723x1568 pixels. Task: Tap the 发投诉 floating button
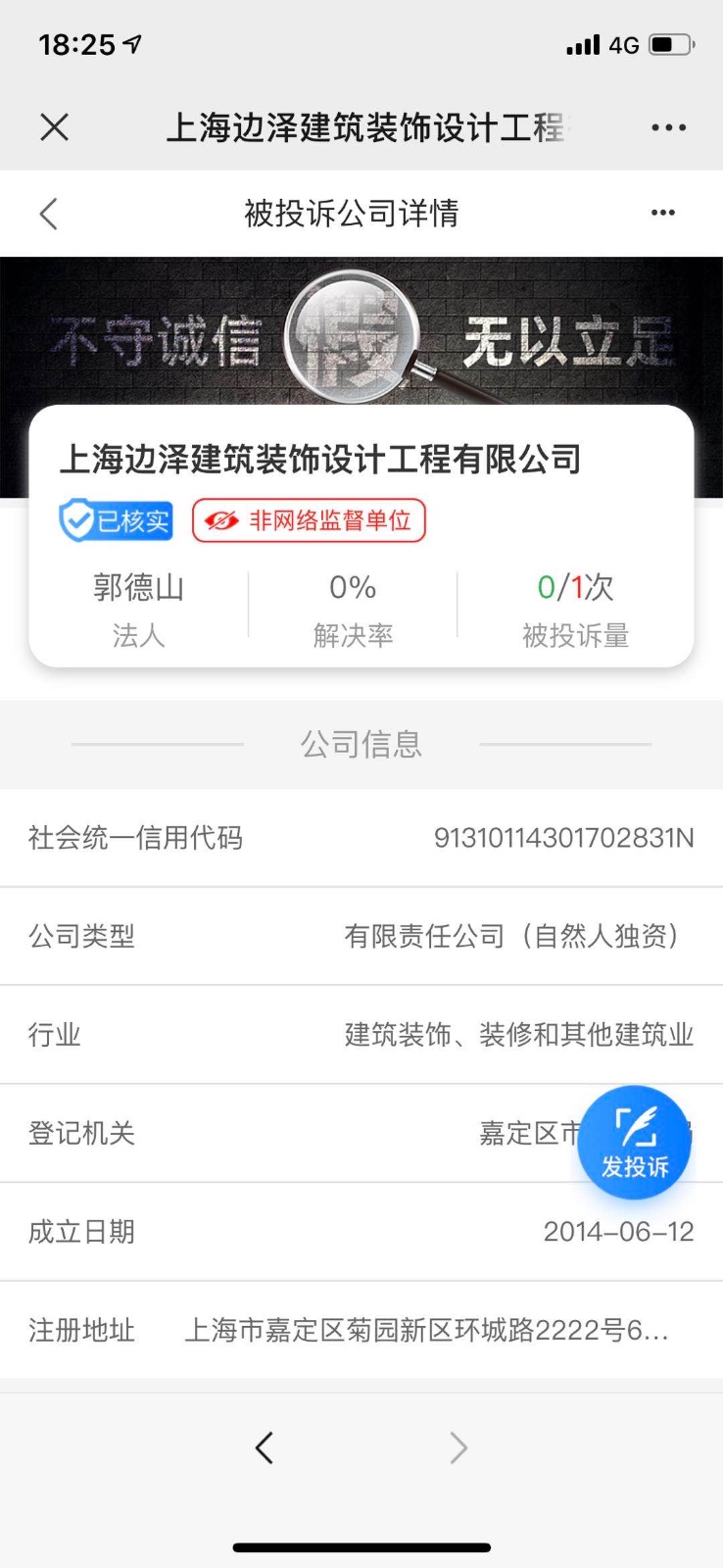634,1142
